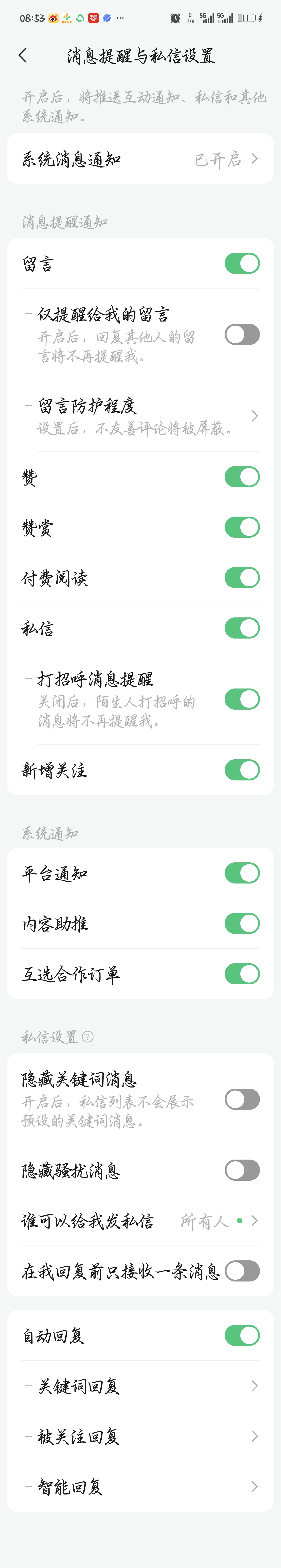Screen dimensions: 281x1568
Task: Go back from 消息提醒与私信设置
Action: pyautogui.click(x=23, y=55)
